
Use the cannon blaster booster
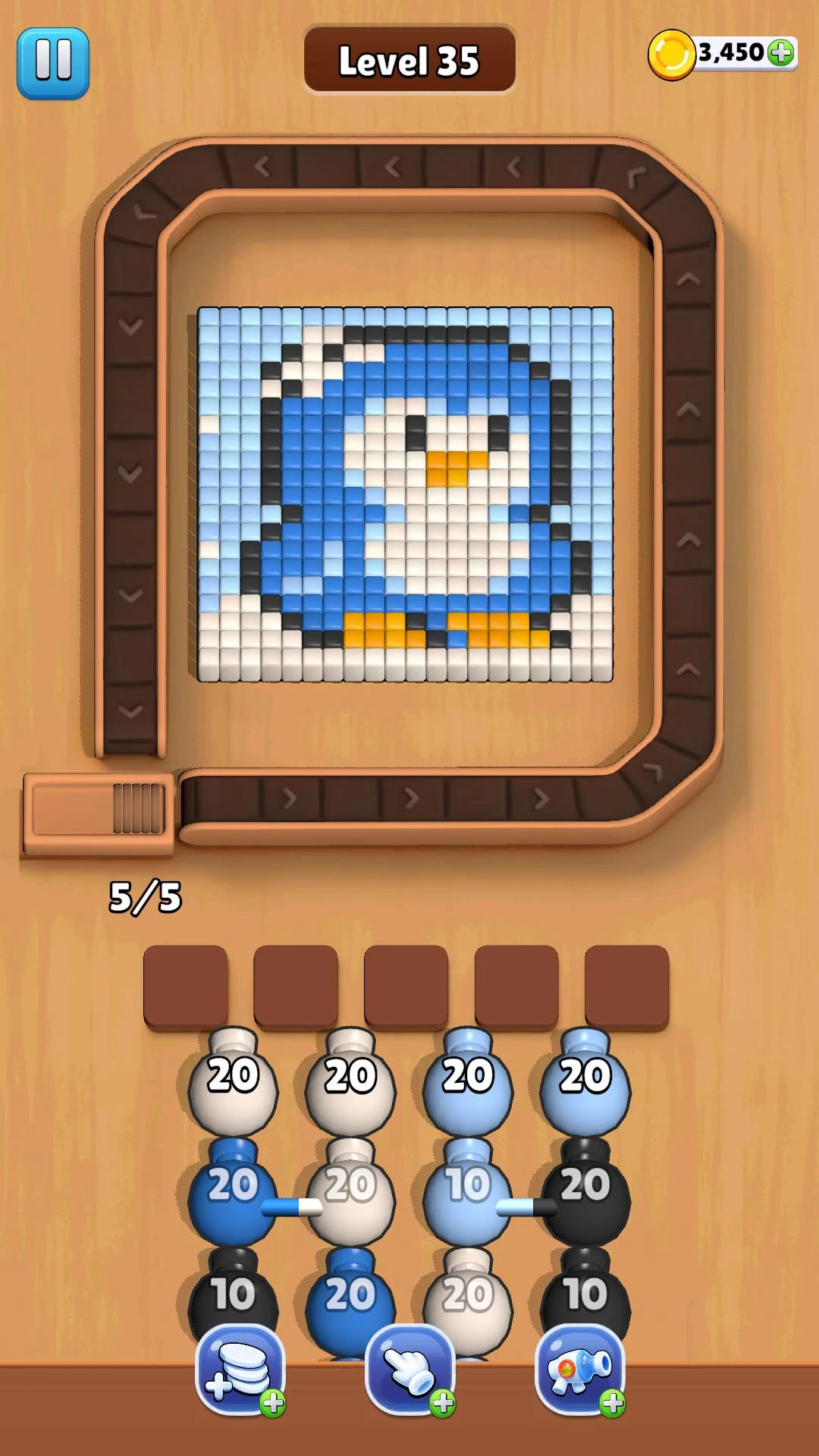coord(580,1370)
